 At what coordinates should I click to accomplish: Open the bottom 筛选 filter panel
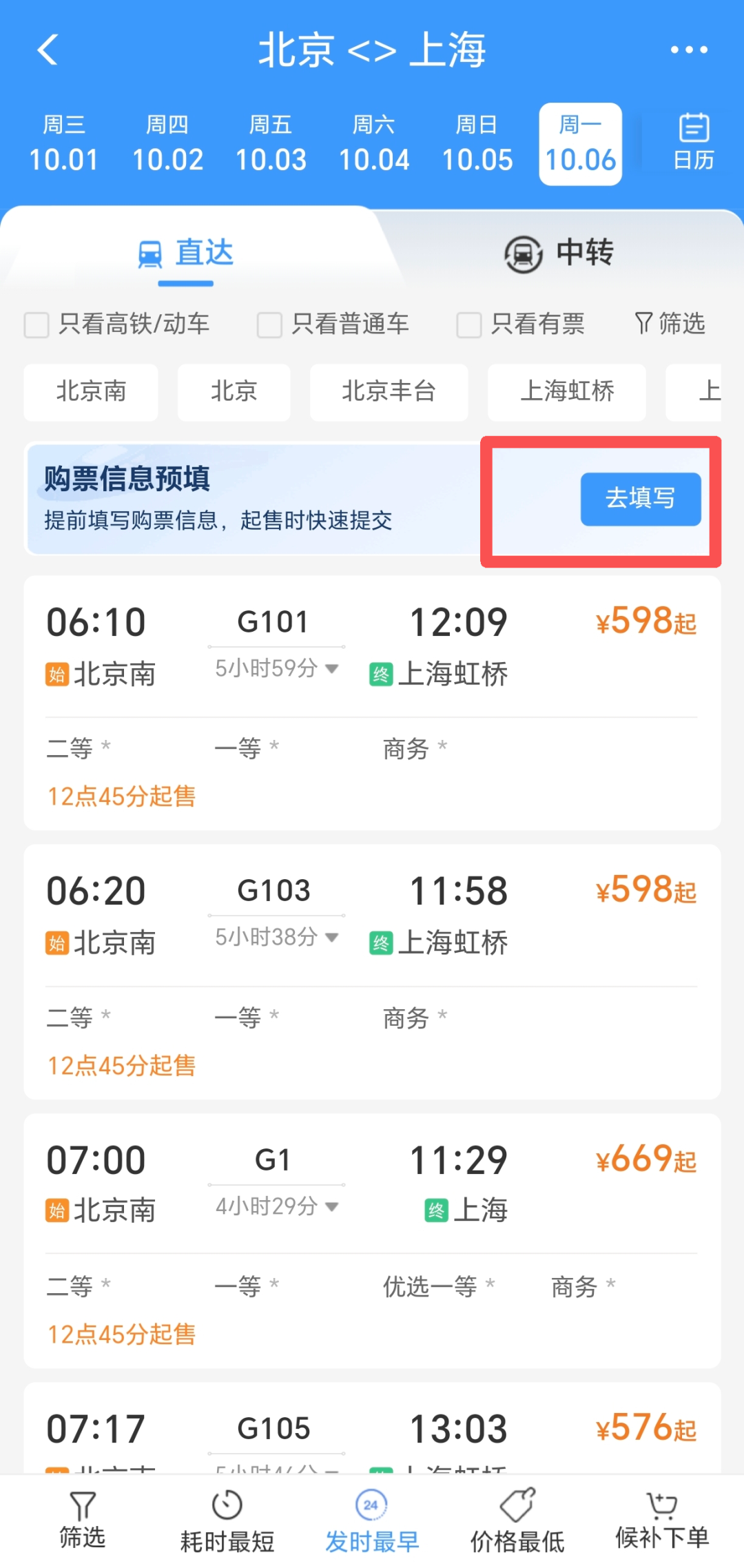point(82,1521)
